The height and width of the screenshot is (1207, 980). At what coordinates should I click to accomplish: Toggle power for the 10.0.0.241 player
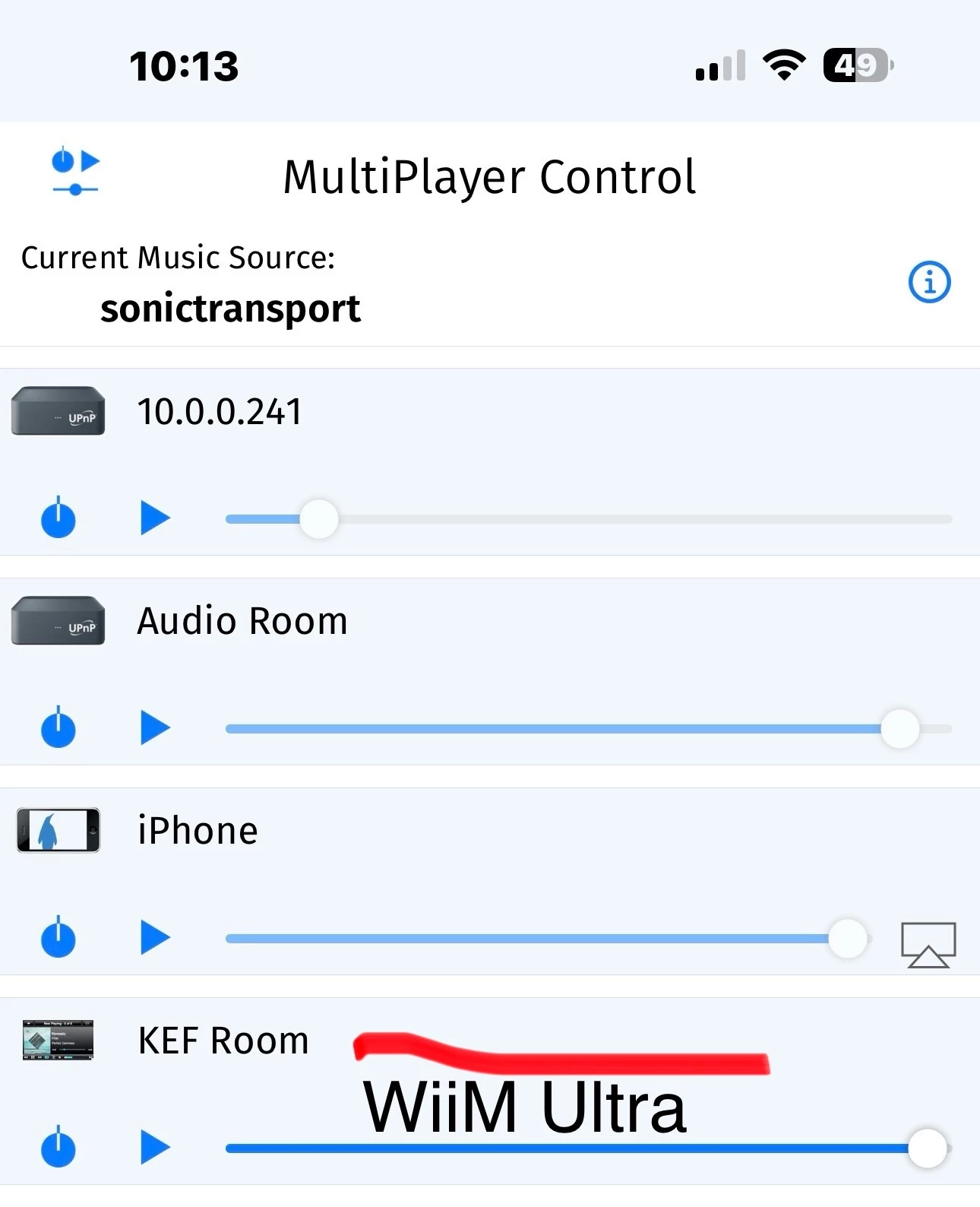(x=58, y=519)
